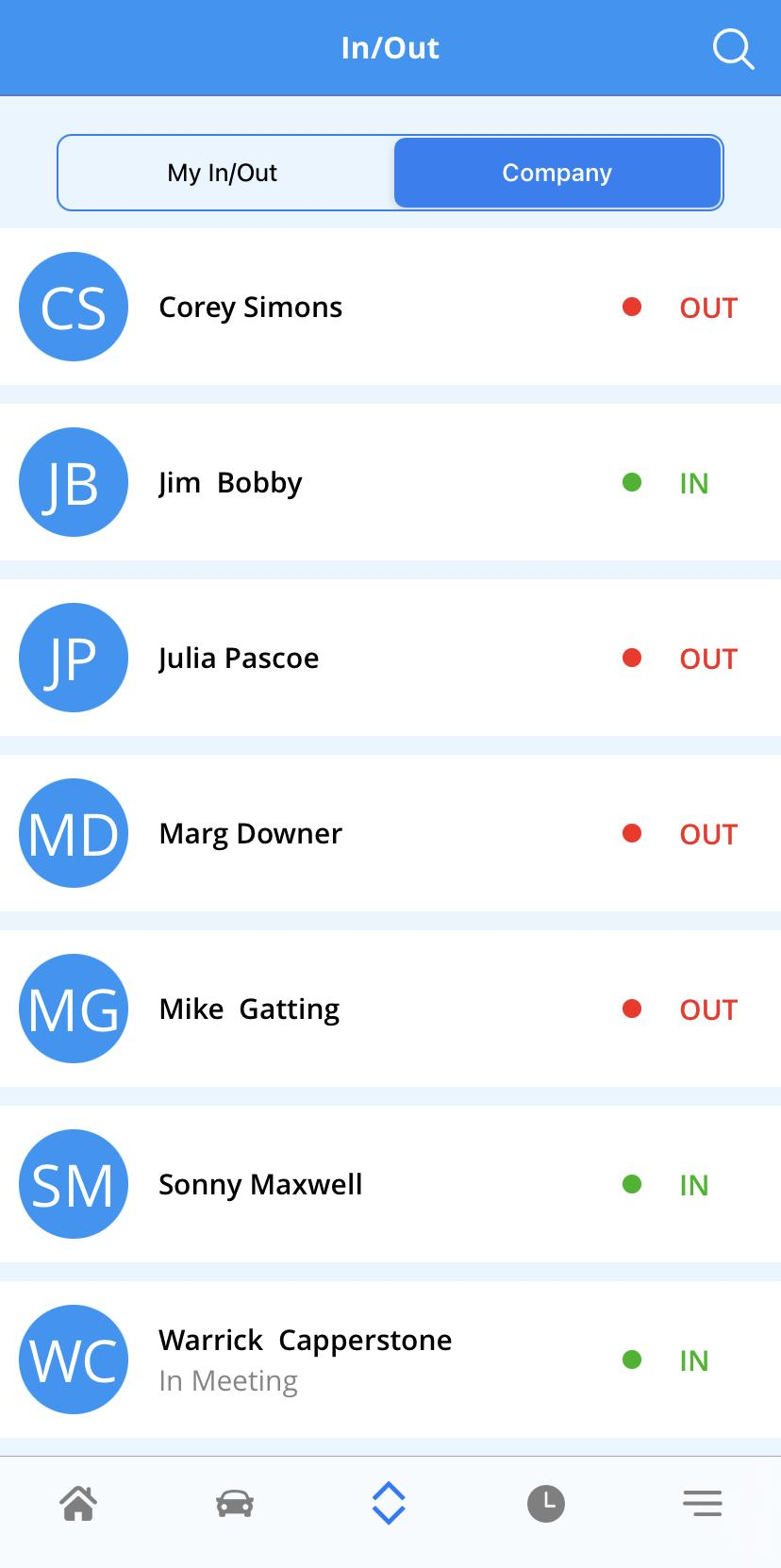Open Corey Simons' status row

click(x=390, y=307)
